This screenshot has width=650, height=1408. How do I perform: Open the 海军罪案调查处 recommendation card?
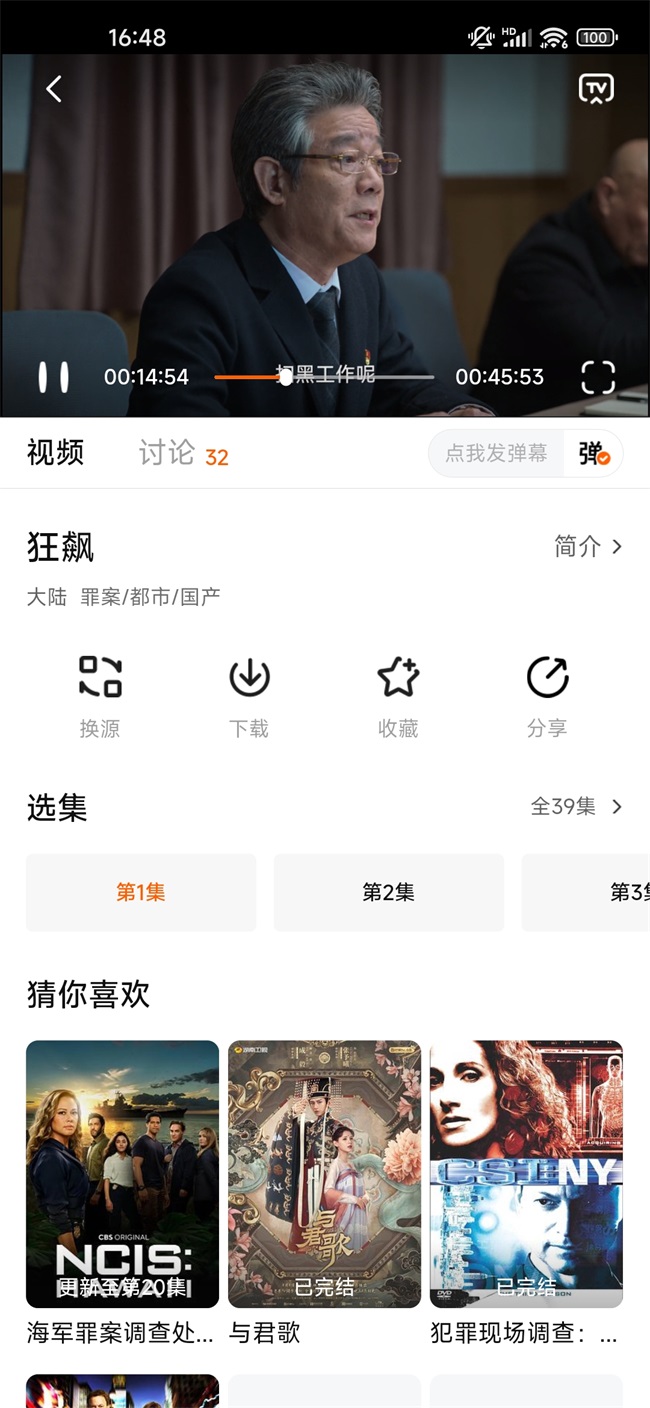(x=122, y=1174)
